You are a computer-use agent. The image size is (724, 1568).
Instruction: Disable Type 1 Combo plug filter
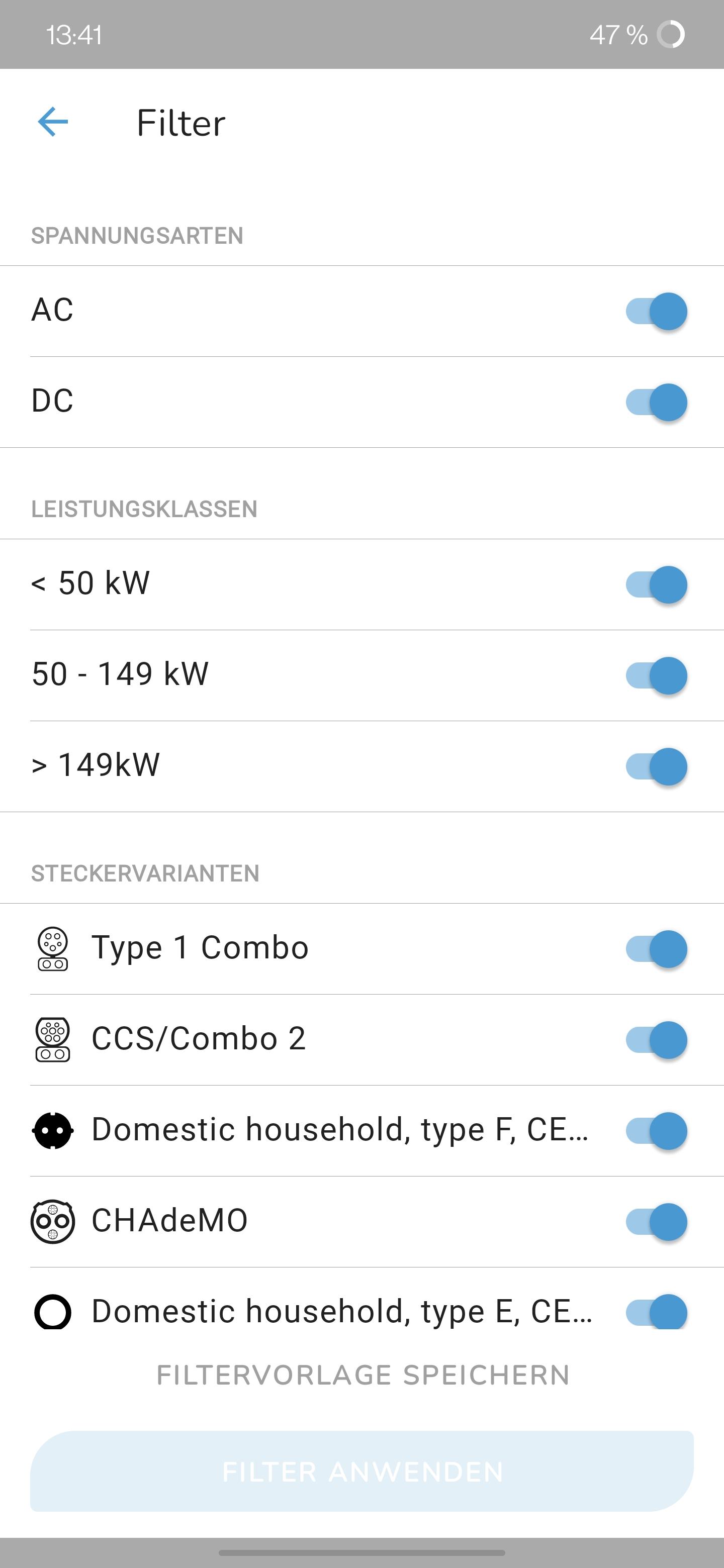[x=657, y=949]
